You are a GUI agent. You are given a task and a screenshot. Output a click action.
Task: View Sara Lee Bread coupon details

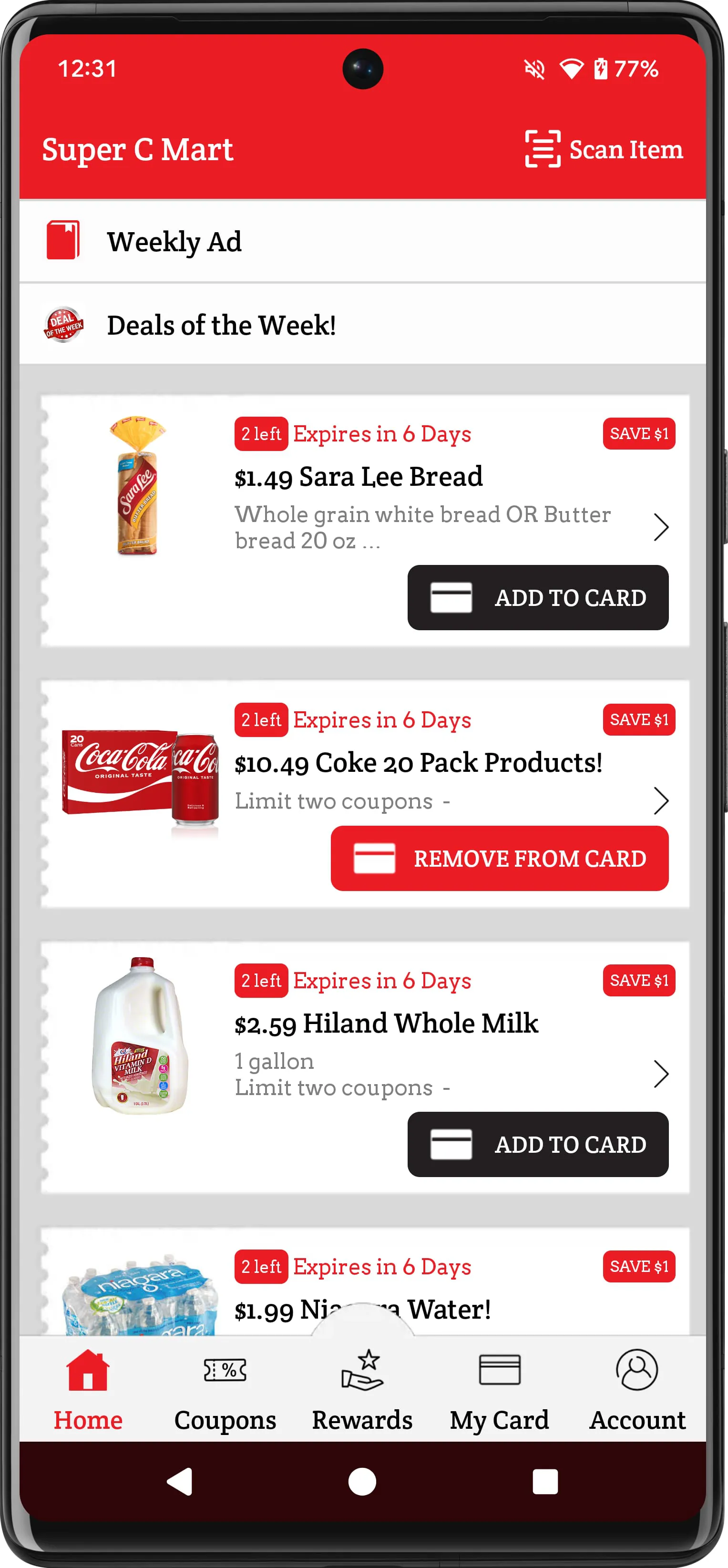coord(660,527)
